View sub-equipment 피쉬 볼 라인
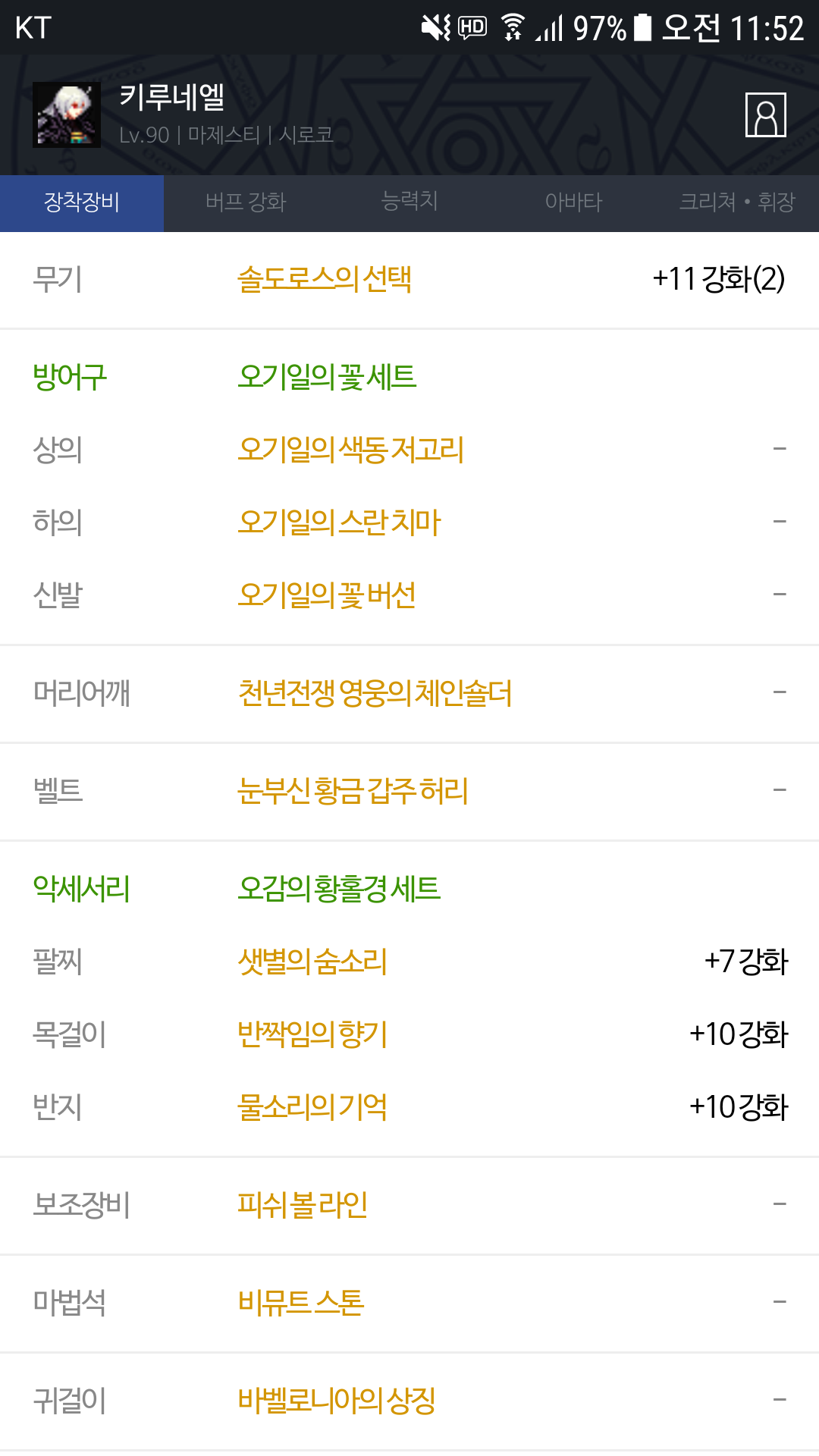Image resolution: width=819 pixels, height=1456 pixels. pos(303,1205)
